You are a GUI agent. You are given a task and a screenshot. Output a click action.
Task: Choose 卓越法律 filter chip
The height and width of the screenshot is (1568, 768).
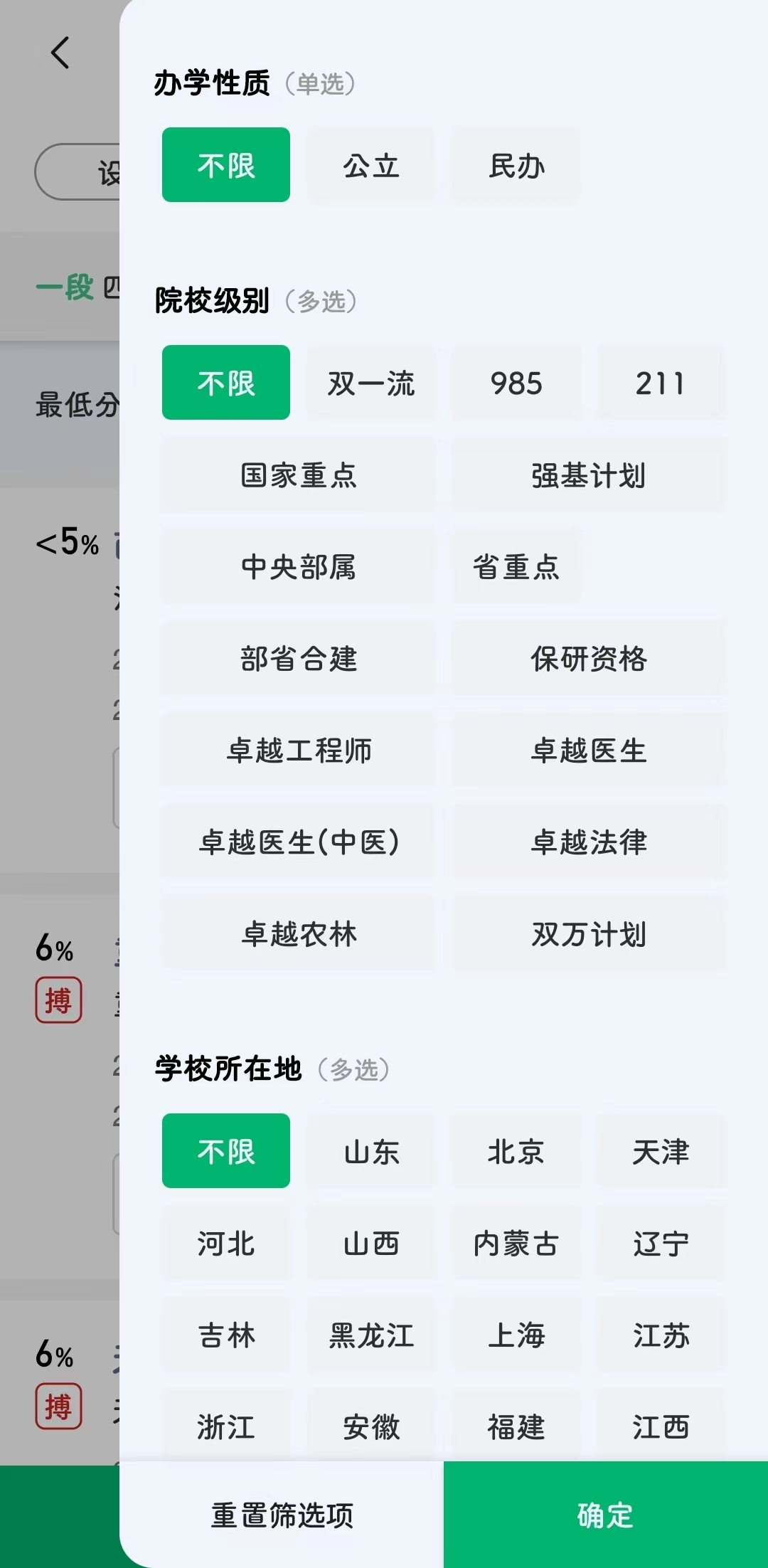589,842
